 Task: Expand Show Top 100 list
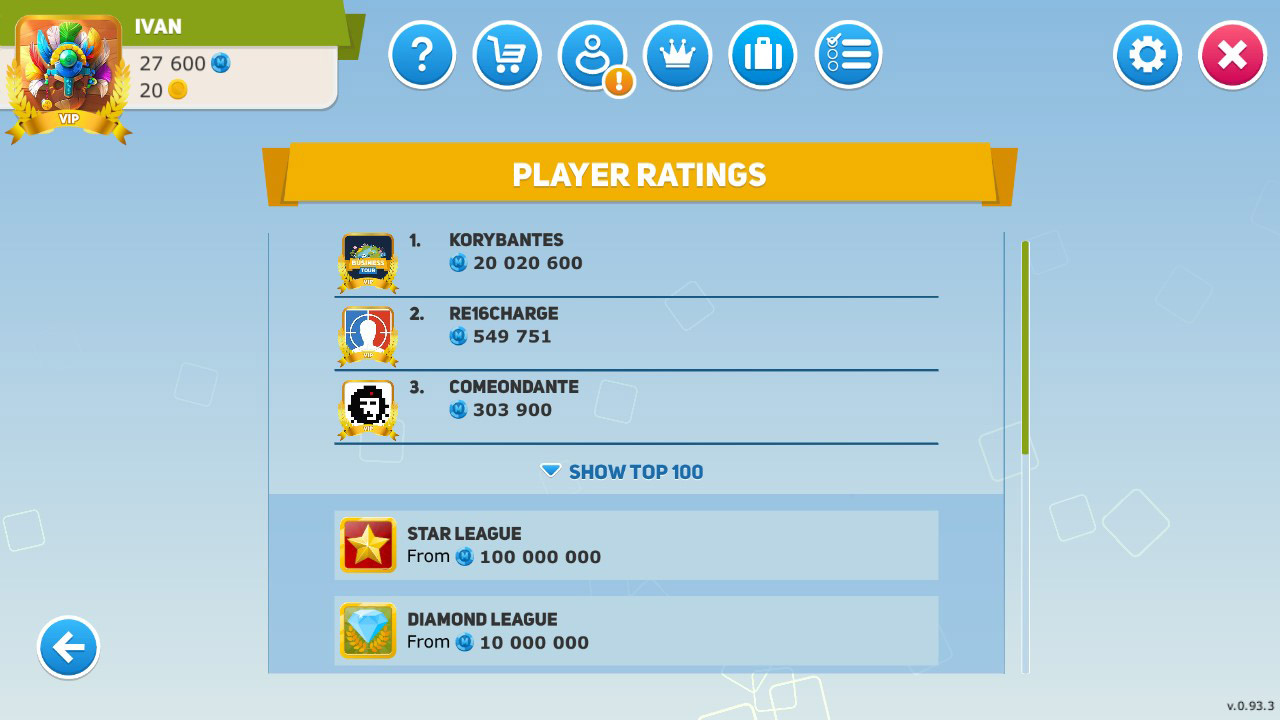click(622, 472)
